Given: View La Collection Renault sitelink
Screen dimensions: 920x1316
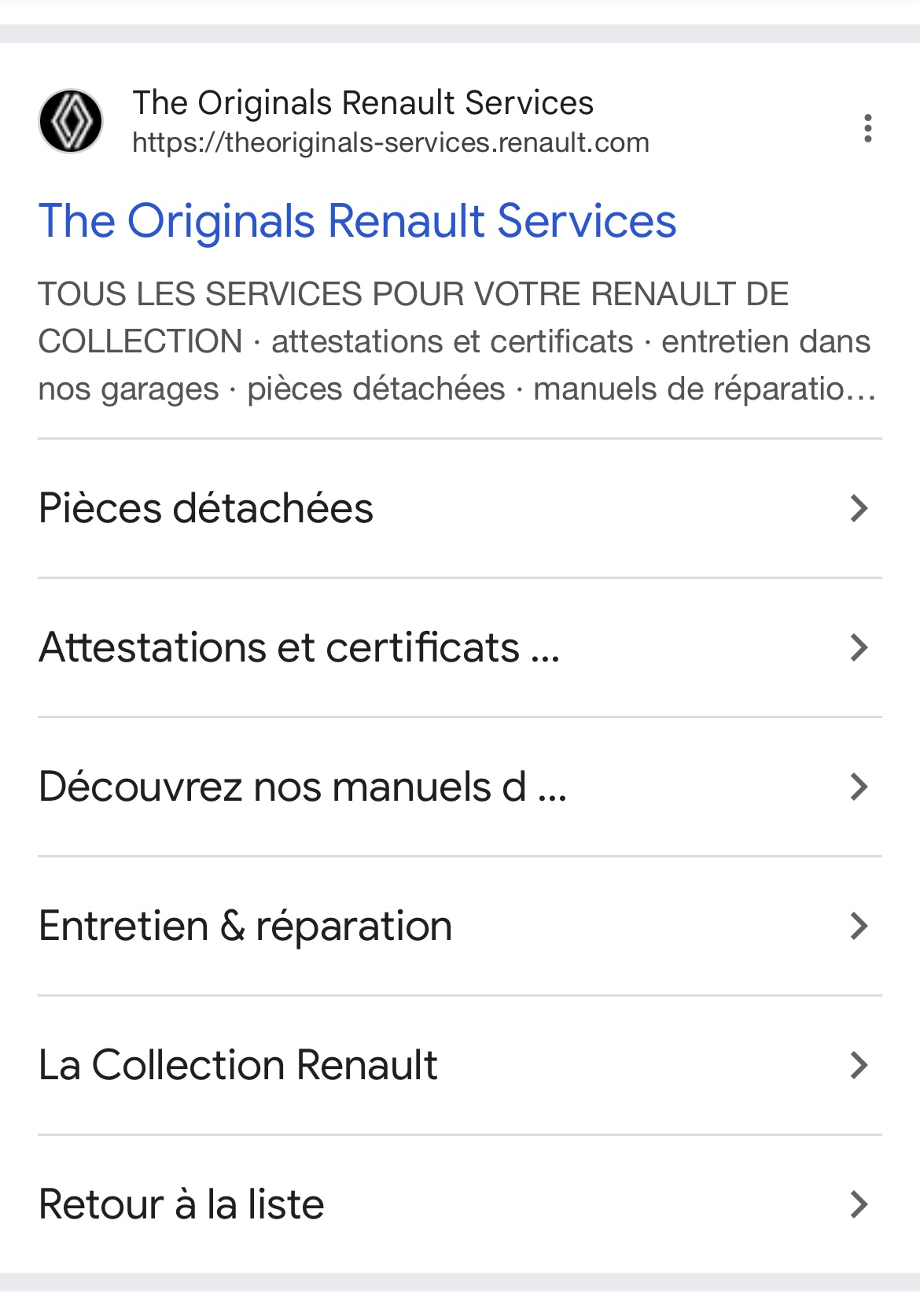Looking at the screenshot, I should click(x=460, y=1065).
